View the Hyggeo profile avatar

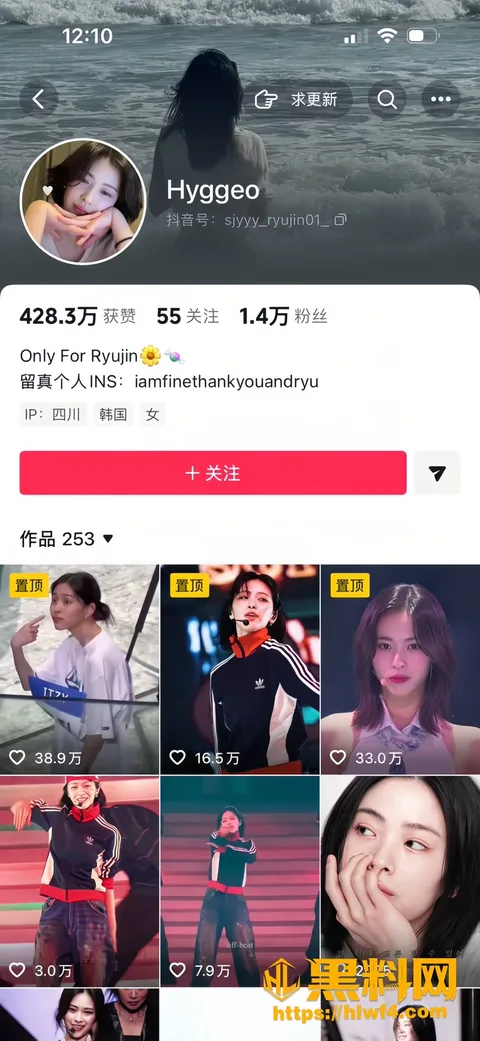83,202
